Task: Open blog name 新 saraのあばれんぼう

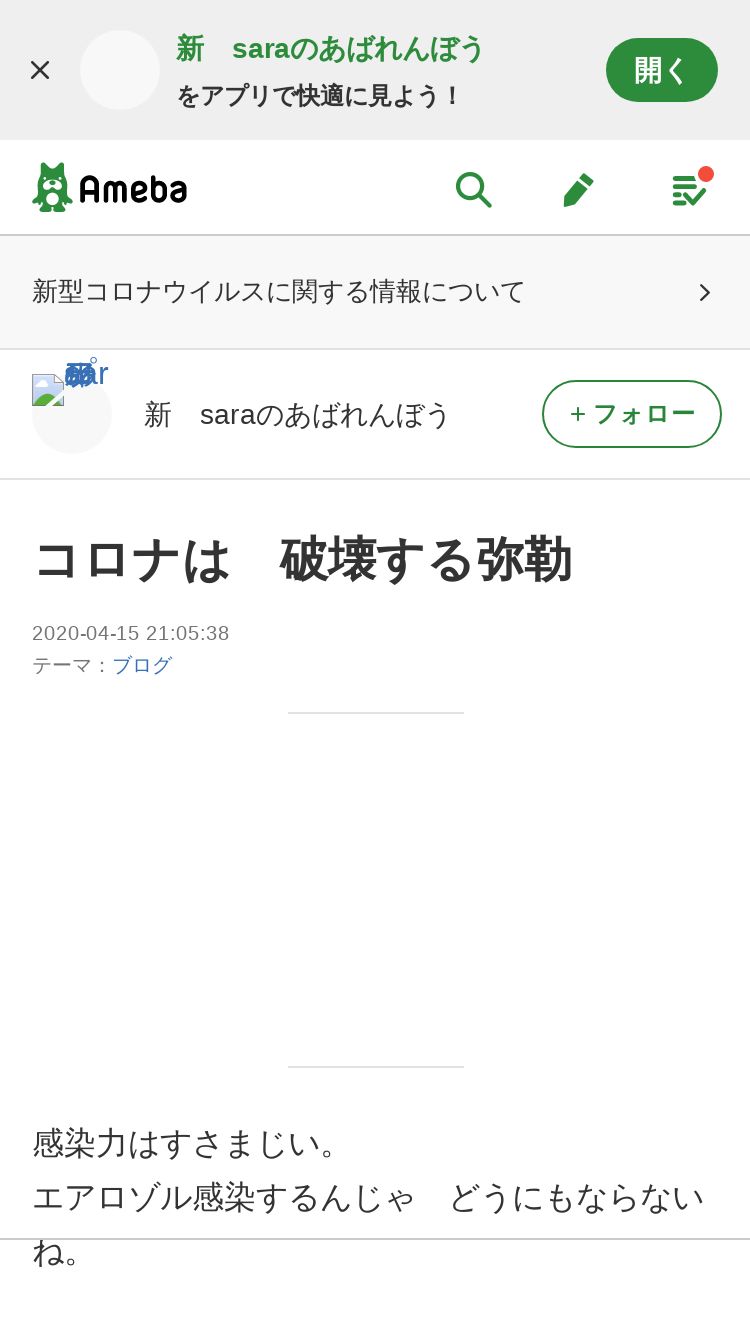Action: [298, 415]
